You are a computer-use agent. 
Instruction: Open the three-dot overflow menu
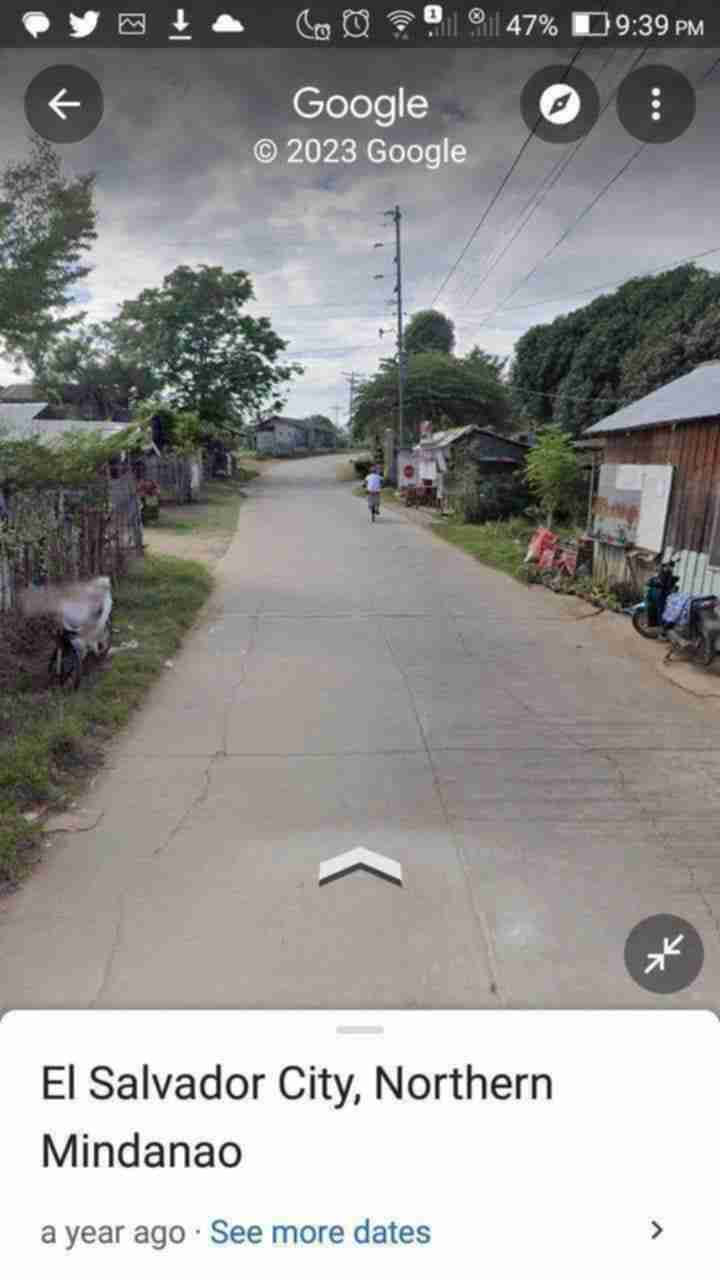pos(655,103)
